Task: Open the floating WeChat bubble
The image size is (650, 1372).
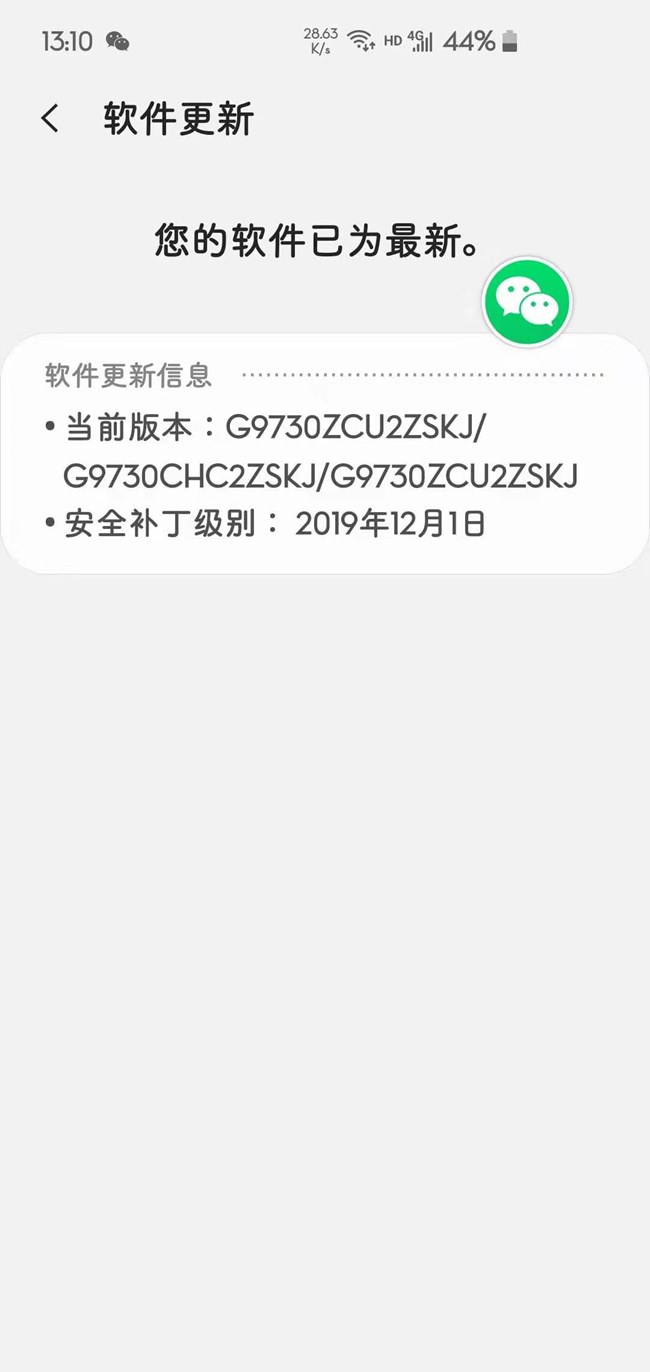Action: (x=527, y=302)
